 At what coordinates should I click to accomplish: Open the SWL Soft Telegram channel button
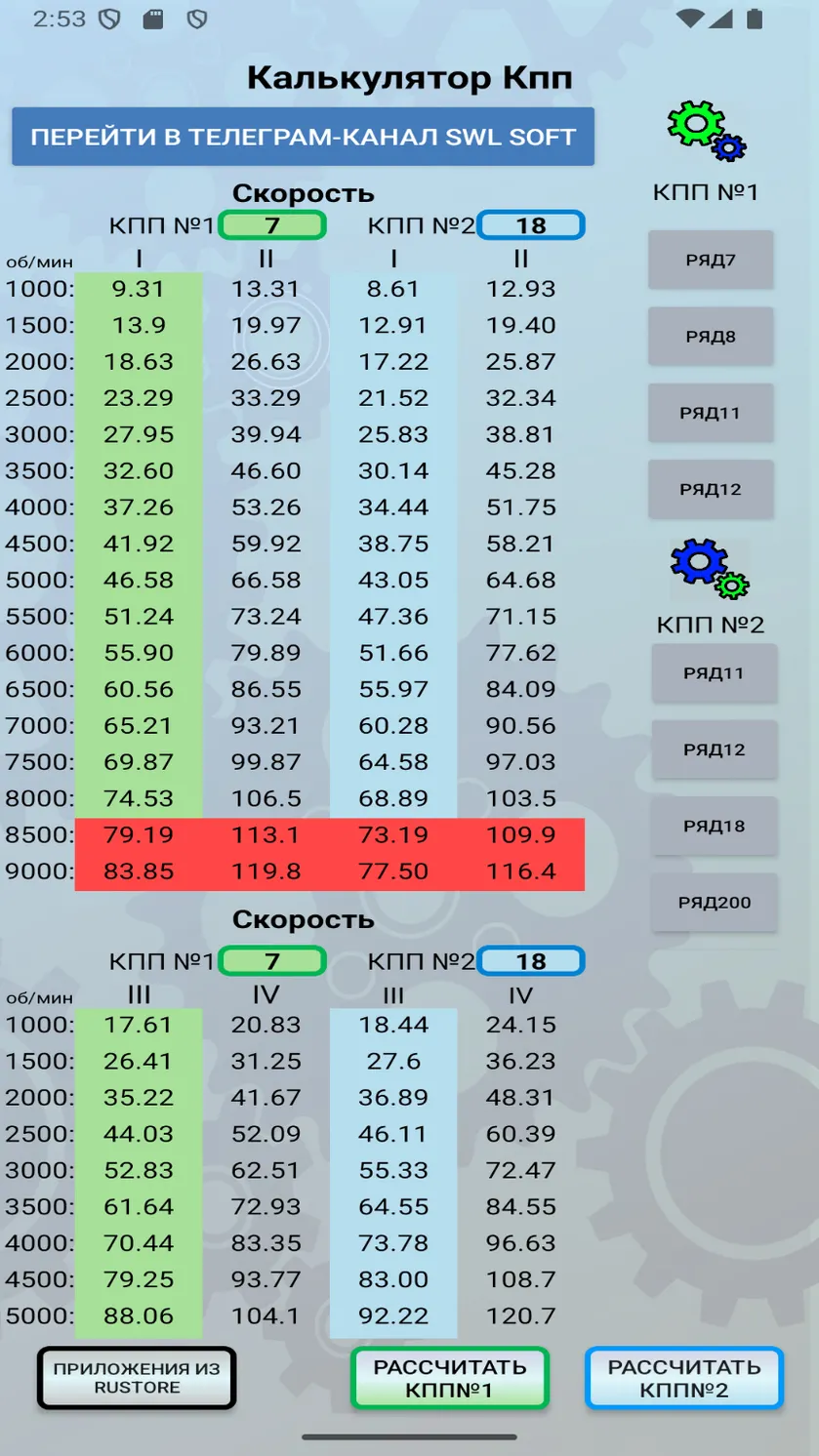point(303,137)
